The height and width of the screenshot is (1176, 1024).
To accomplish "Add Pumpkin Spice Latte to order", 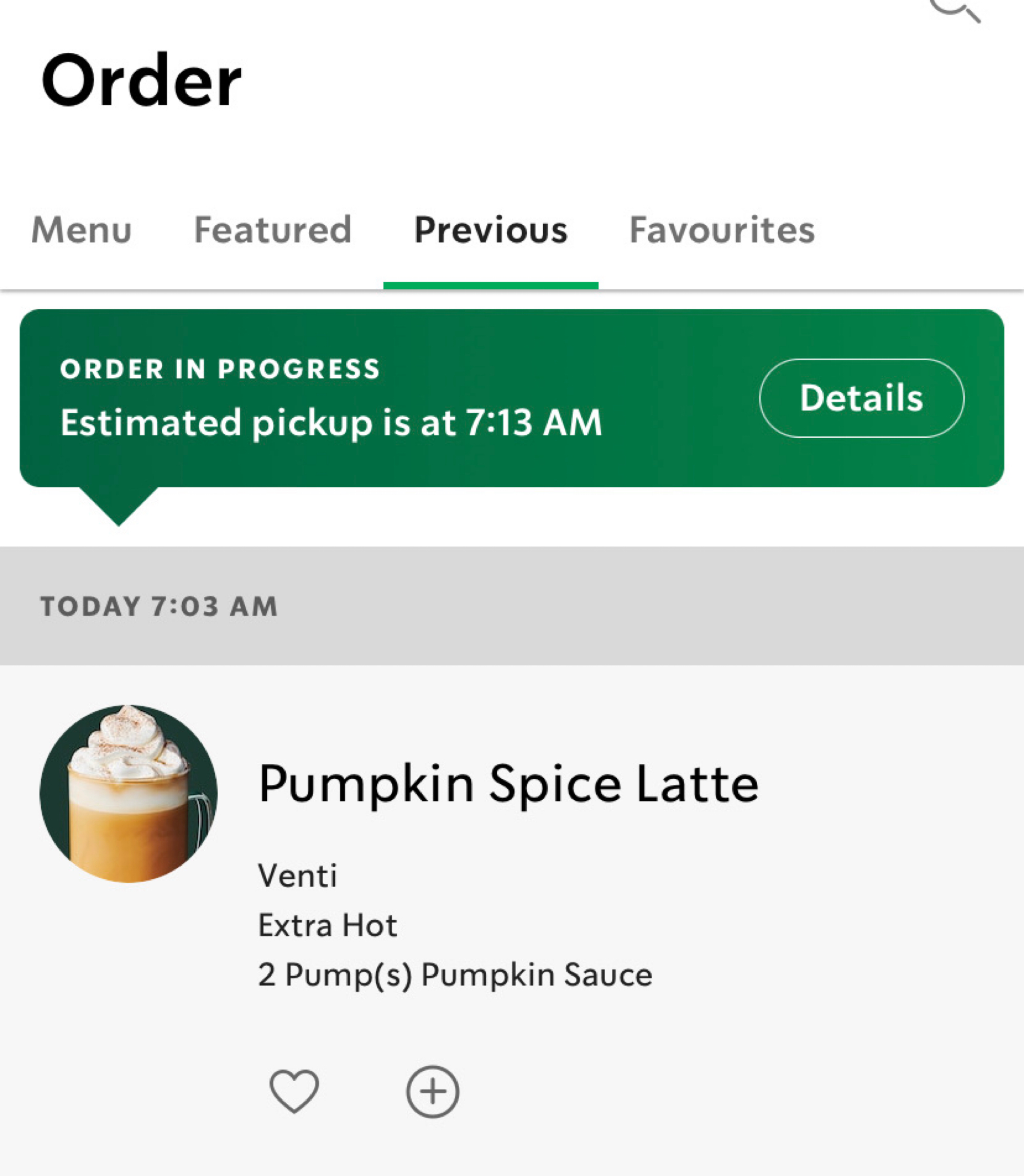I will click(x=433, y=1092).
